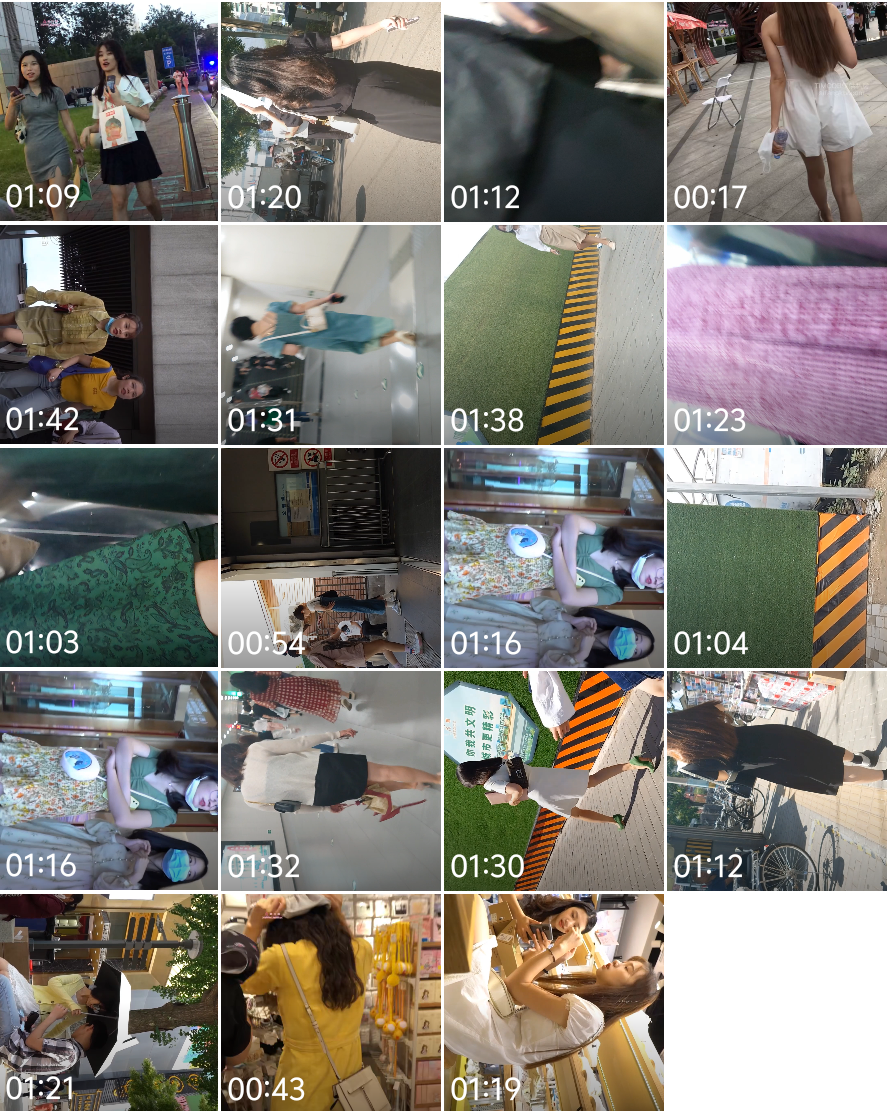Select the 01:04 video of turf and stripes

776,557
